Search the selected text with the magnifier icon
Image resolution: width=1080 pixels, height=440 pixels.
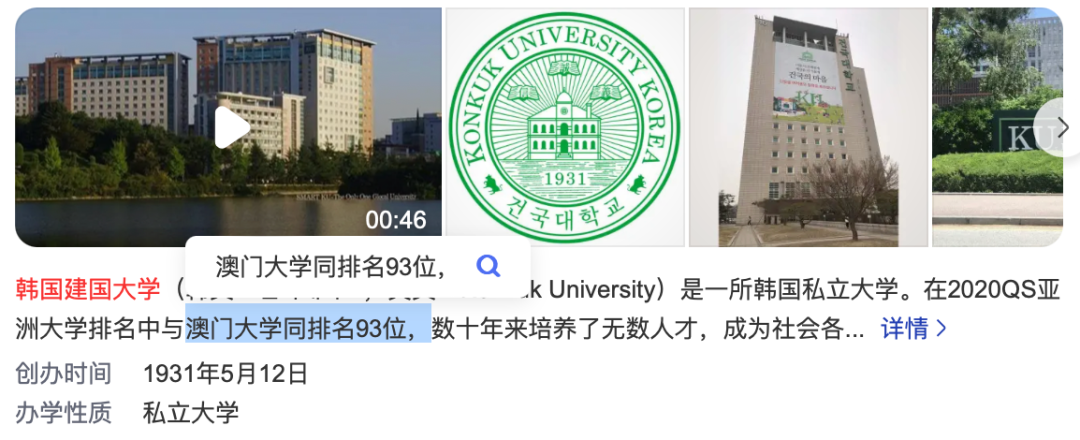(x=488, y=265)
